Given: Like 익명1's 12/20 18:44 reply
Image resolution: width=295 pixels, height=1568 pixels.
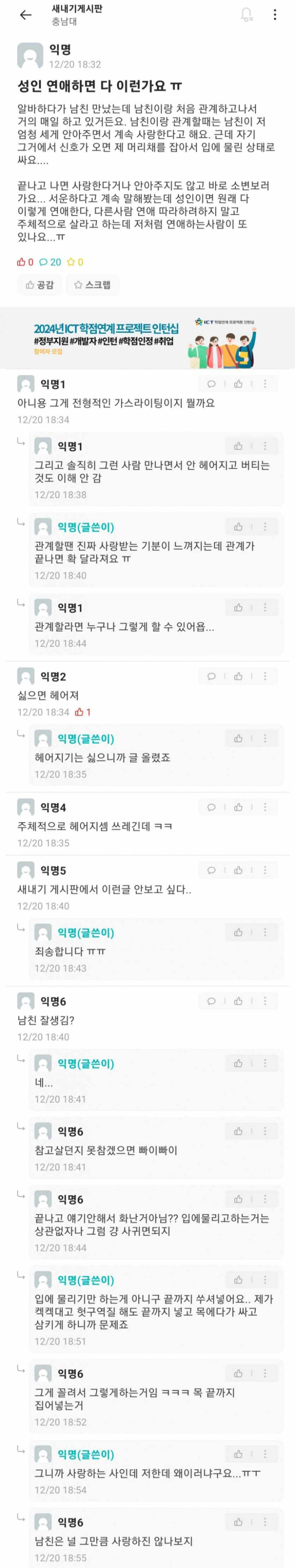Looking at the screenshot, I should [238, 607].
